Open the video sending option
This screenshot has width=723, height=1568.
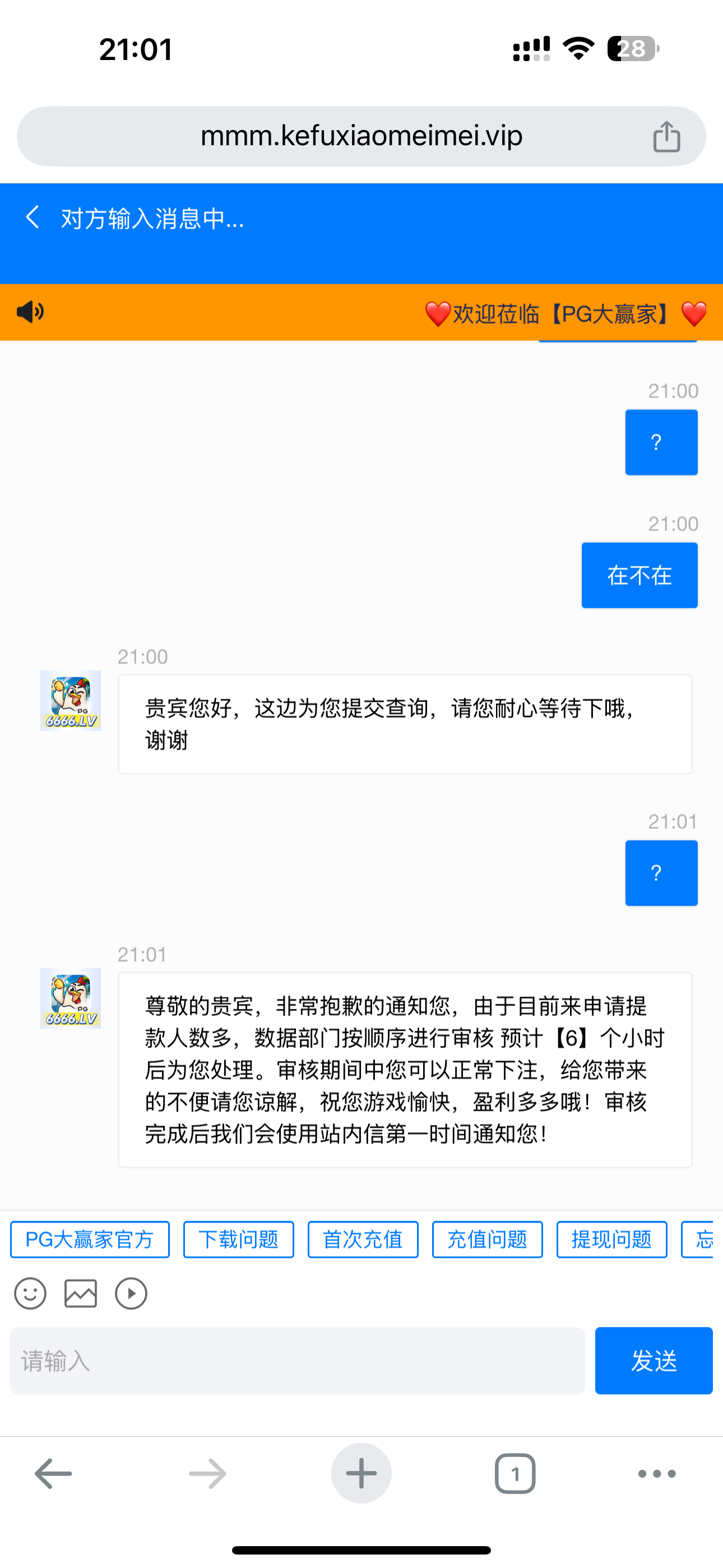[x=130, y=1293]
